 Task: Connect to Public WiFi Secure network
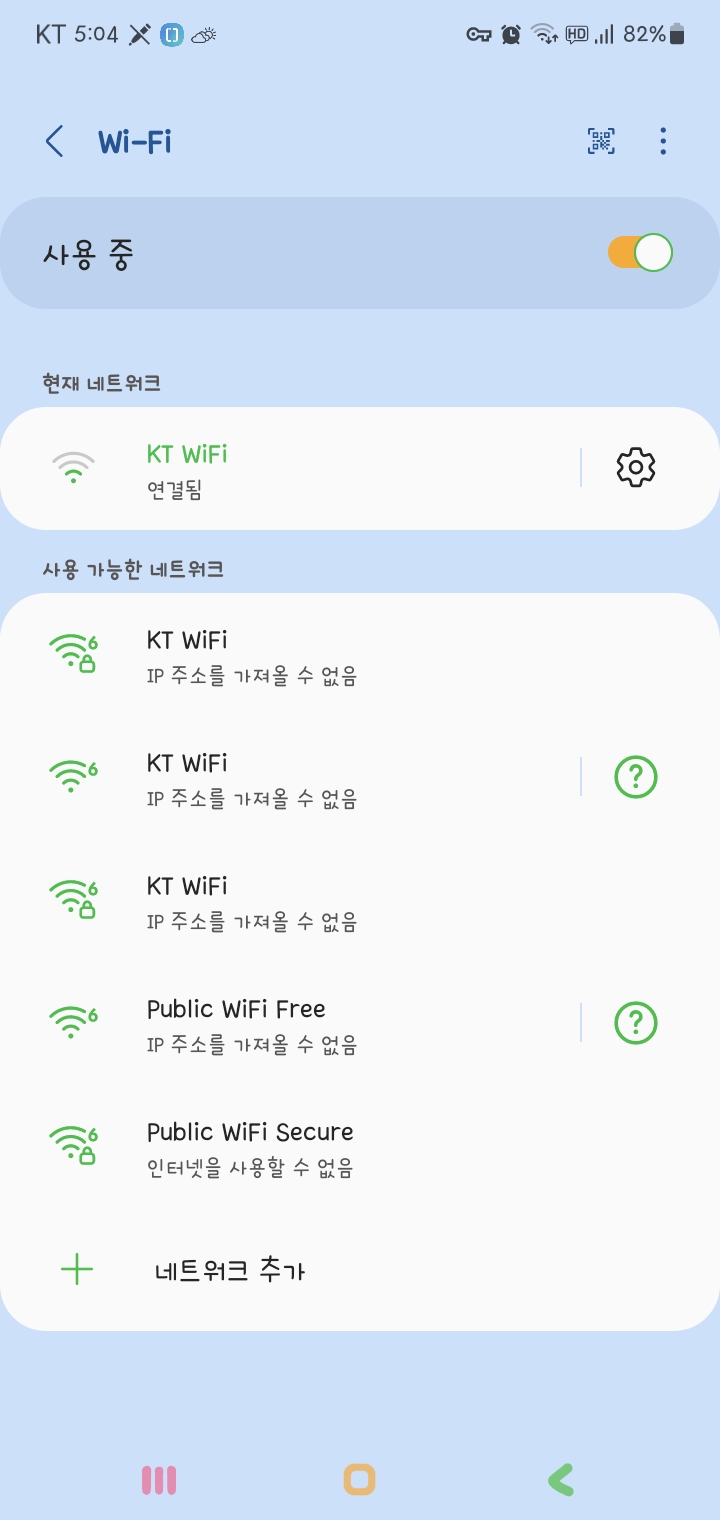click(x=300, y=1147)
